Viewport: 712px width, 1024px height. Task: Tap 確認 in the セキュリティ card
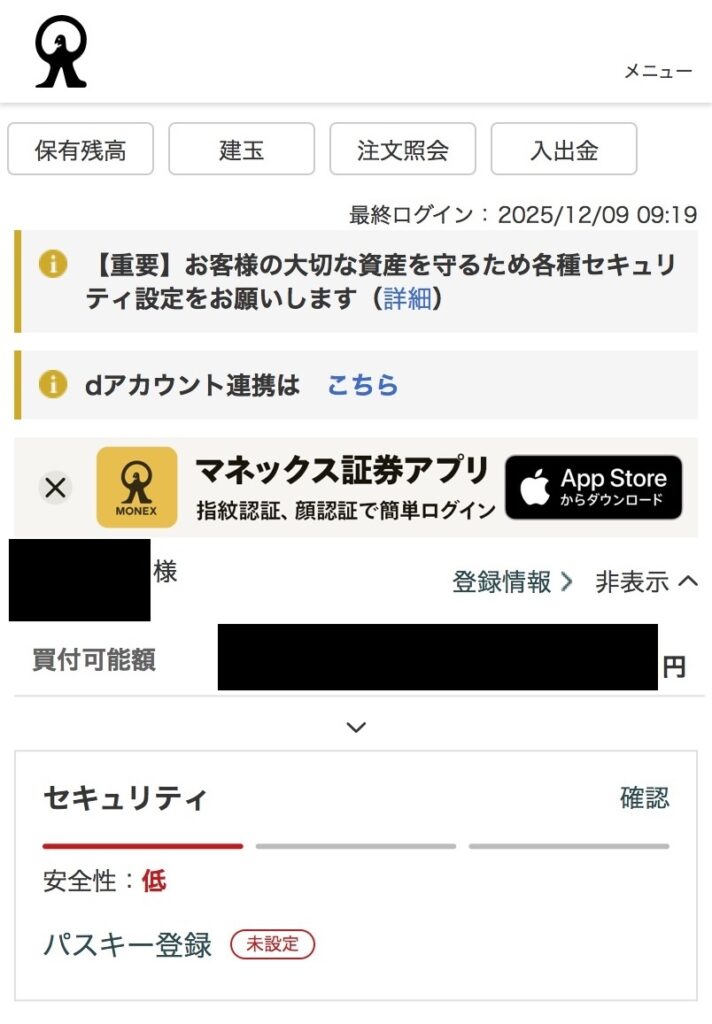click(644, 797)
